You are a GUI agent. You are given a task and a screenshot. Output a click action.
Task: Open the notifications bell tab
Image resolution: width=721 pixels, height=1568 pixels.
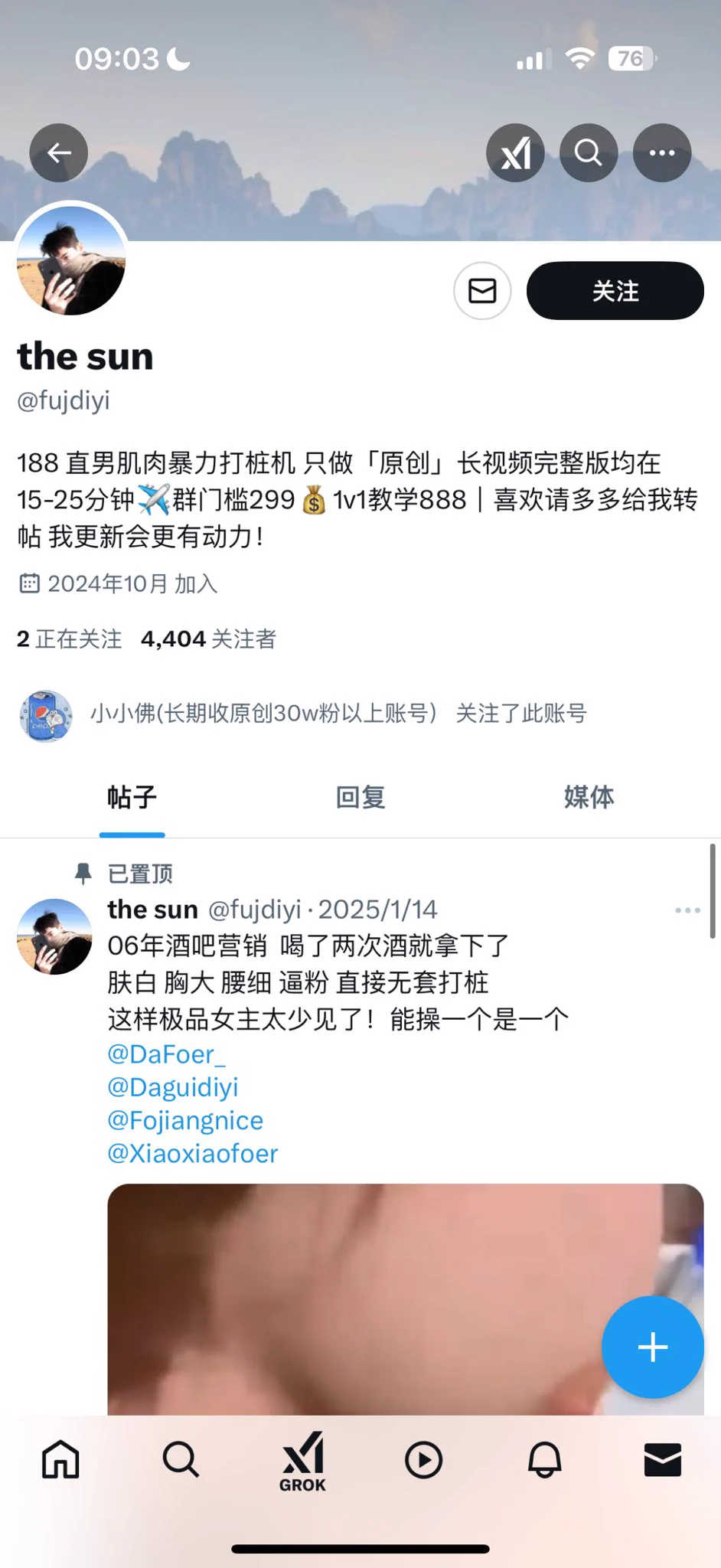point(544,1459)
